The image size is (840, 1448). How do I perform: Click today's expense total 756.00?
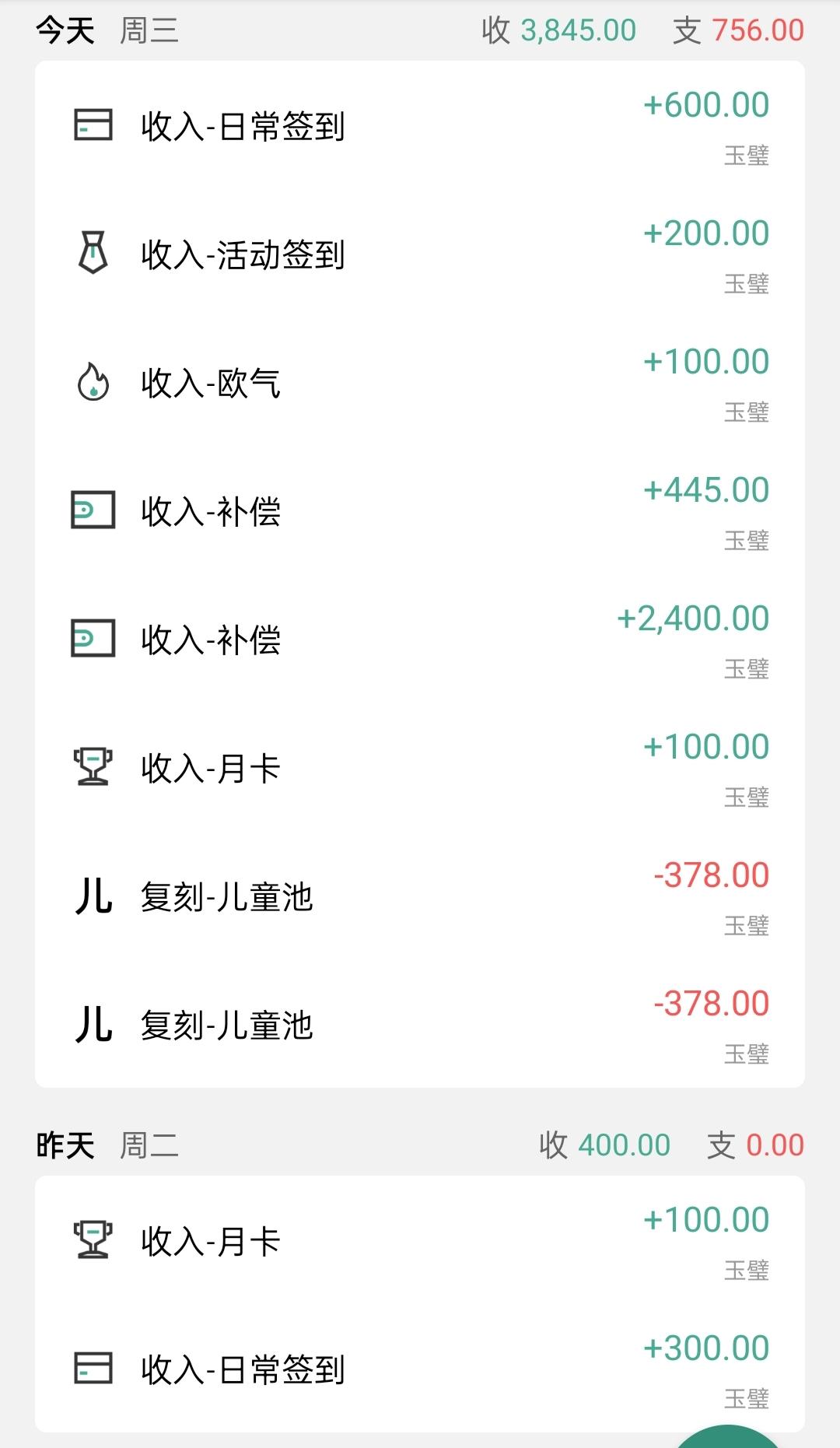pyautogui.click(x=757, y=30)
